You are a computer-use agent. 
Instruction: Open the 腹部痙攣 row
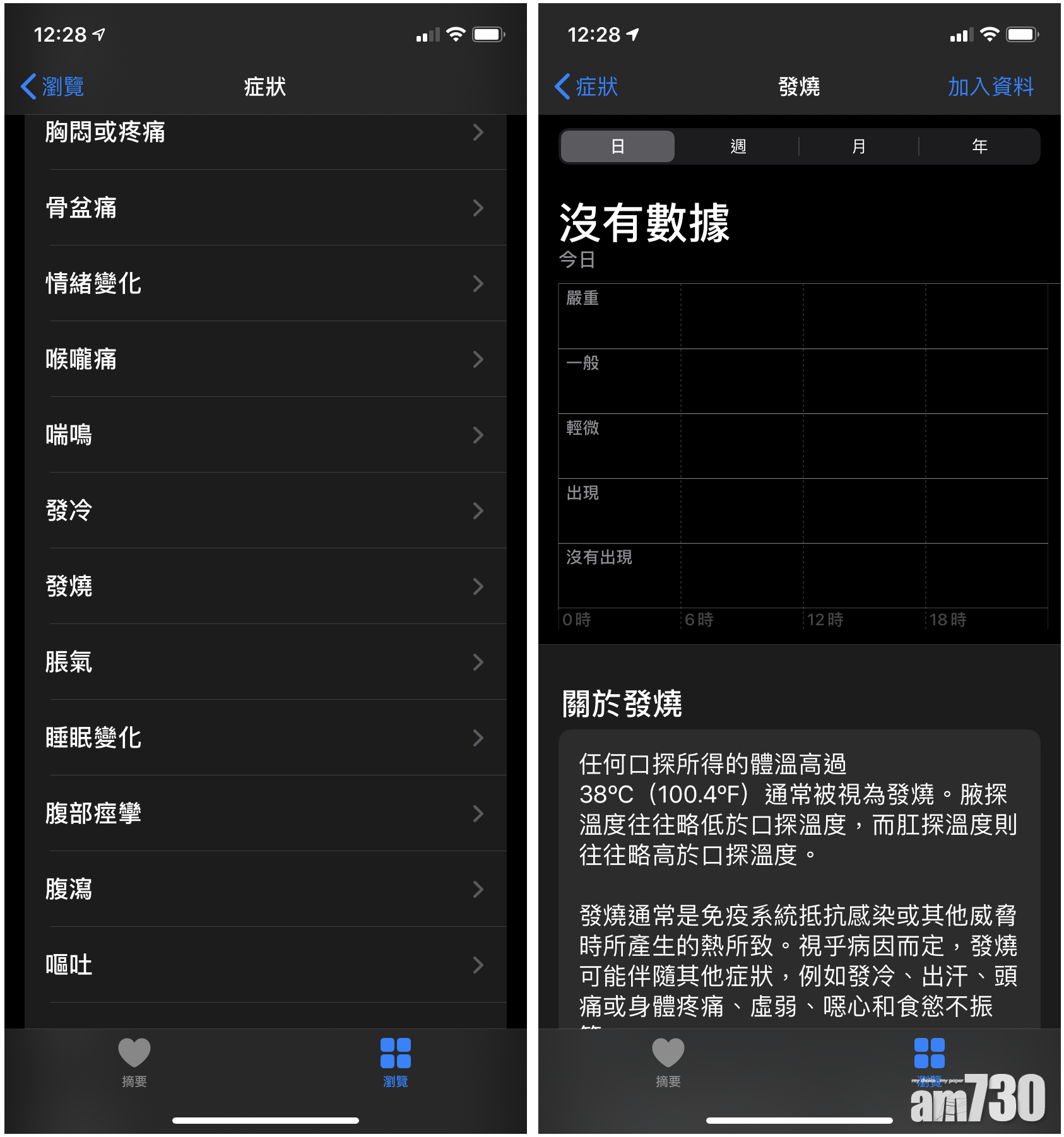click(265, 813)
